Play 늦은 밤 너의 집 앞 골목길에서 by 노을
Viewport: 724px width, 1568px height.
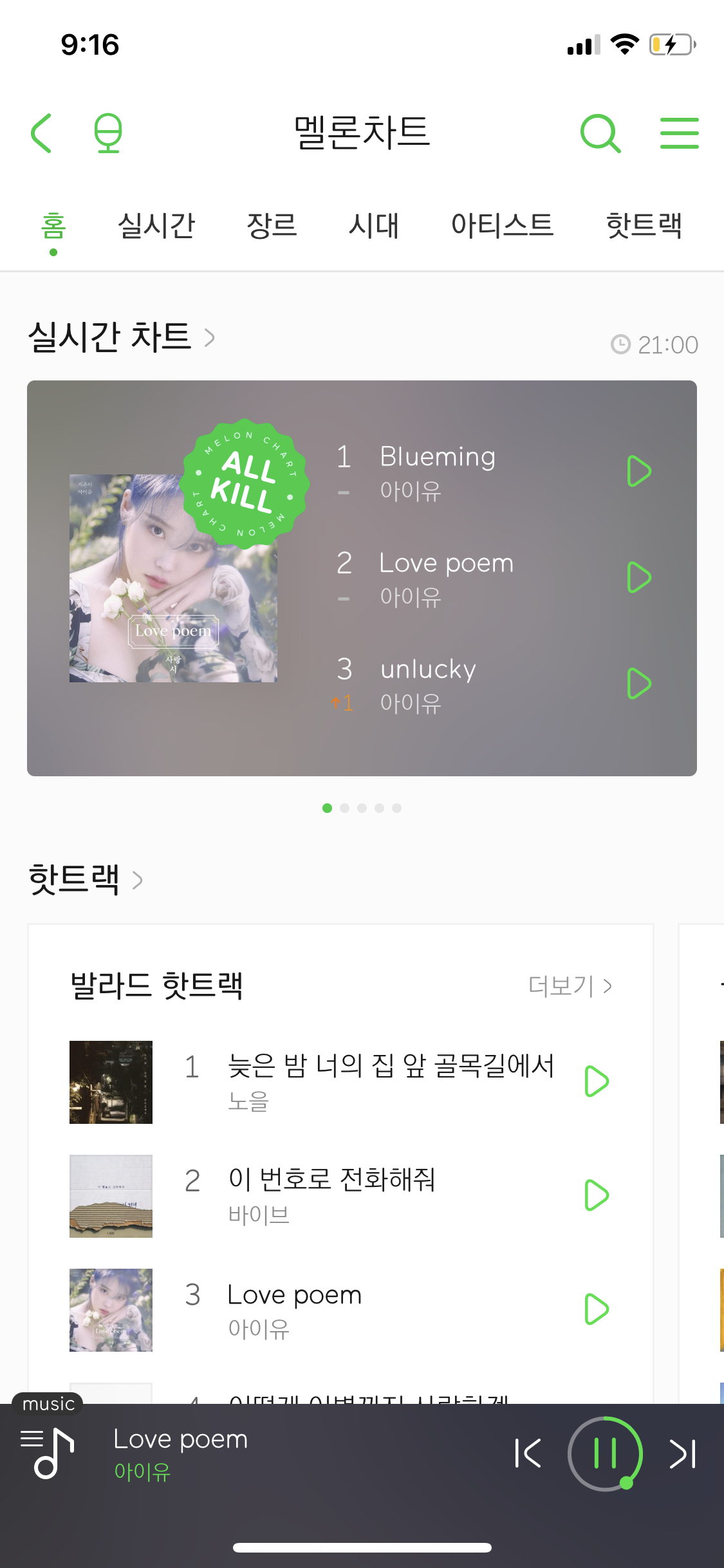pos(596,1082)
